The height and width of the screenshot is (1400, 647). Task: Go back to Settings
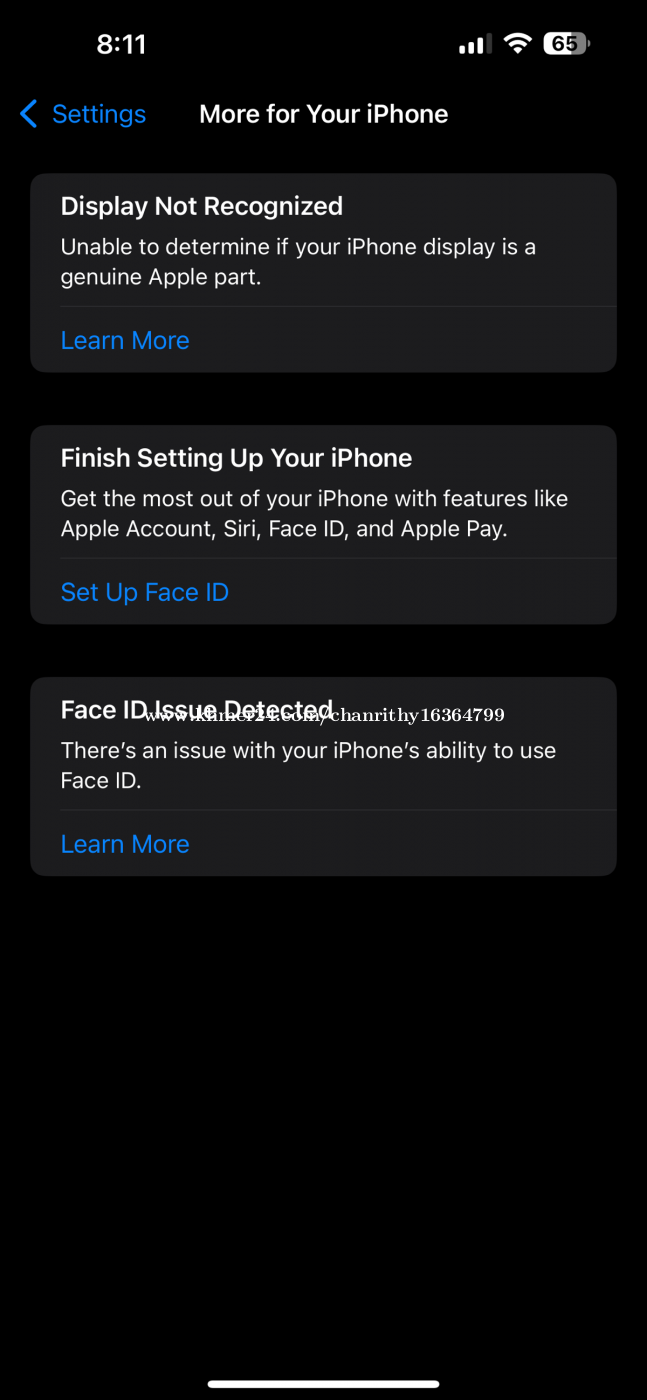tap(83, 114)
